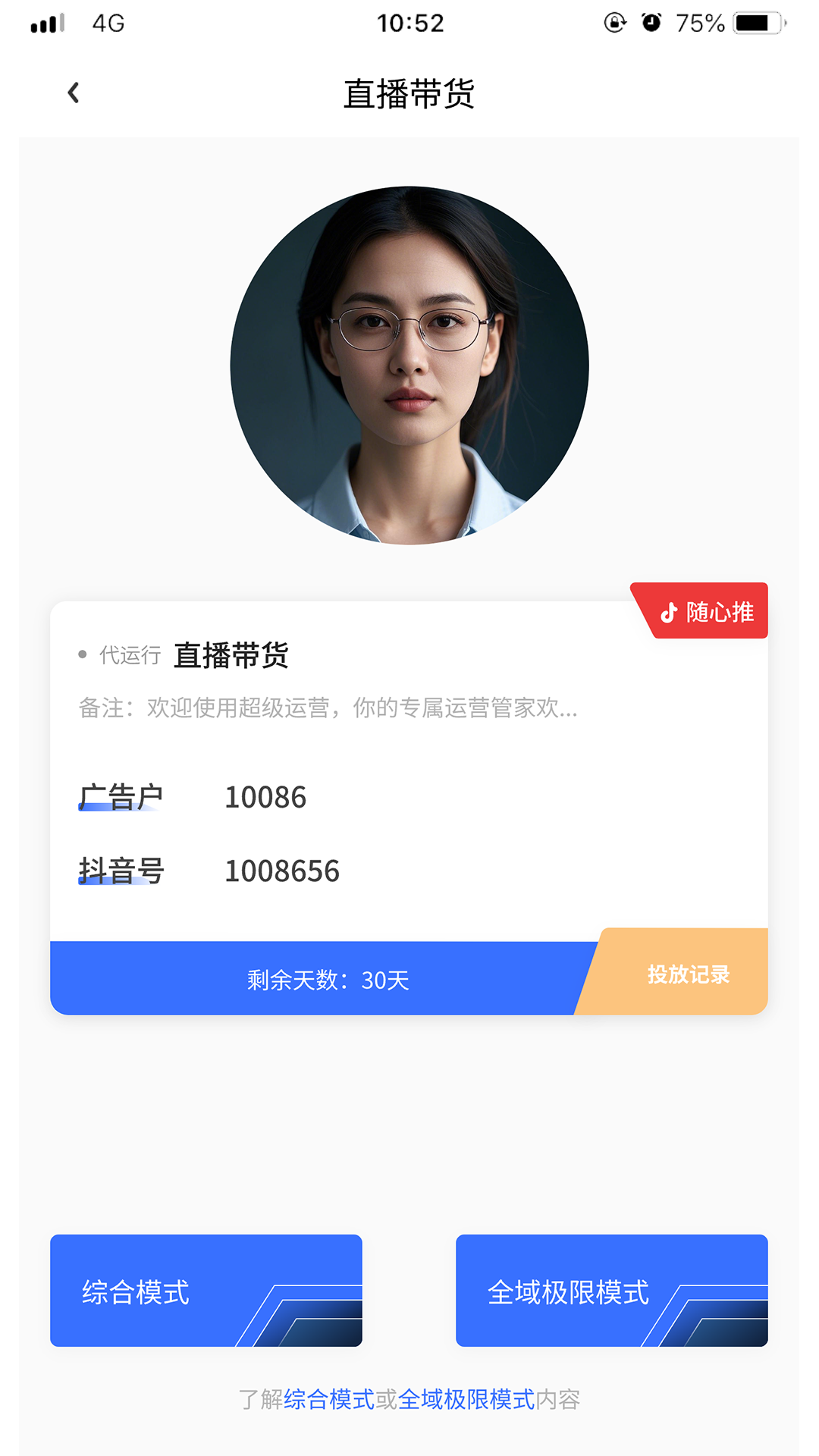Open the 全域极限模式 link in the footer text

tap(466, 1399)
